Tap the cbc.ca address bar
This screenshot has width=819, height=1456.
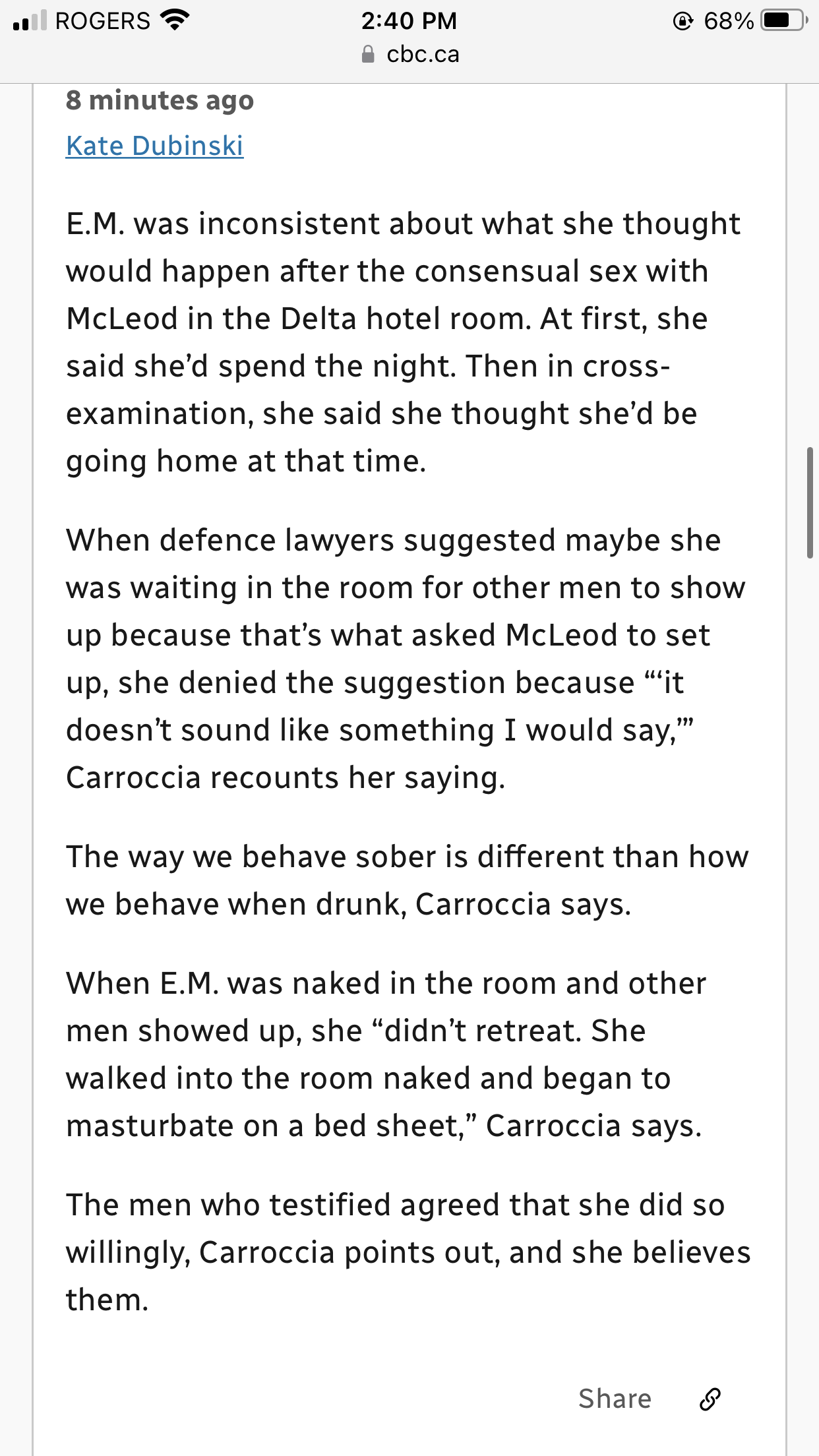coord(409,54)
